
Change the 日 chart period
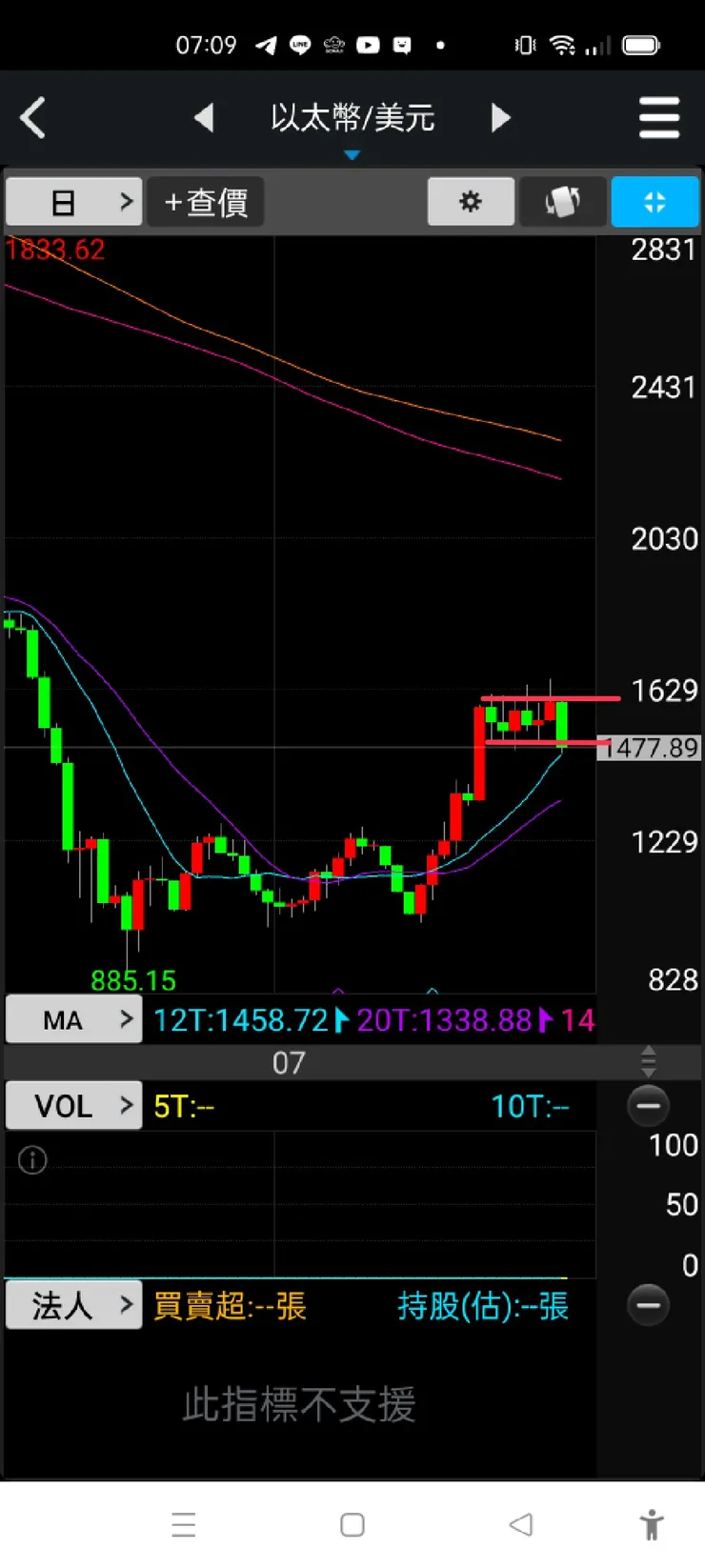coord(73,202)
